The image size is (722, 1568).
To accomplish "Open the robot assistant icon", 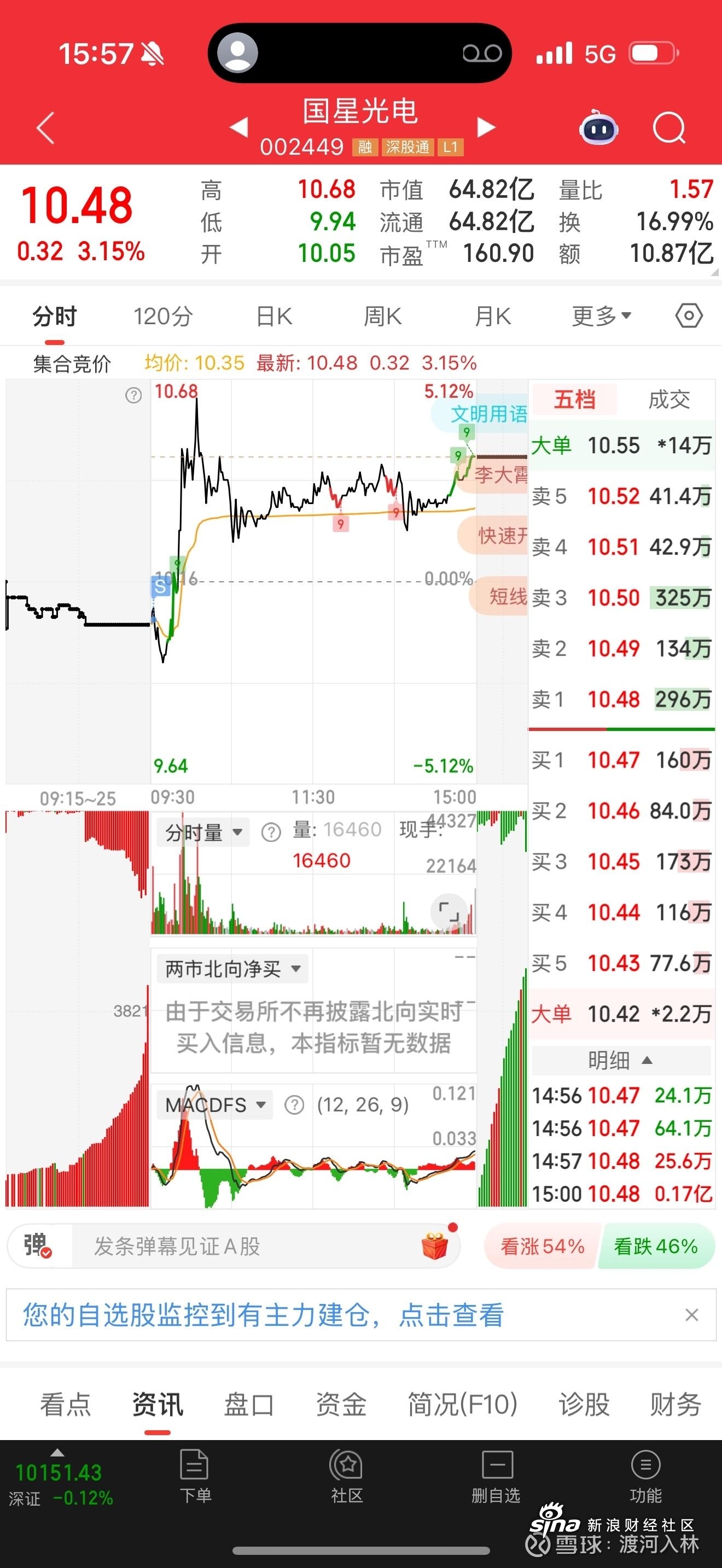I will pyautogui.click(x=598, y=128).
